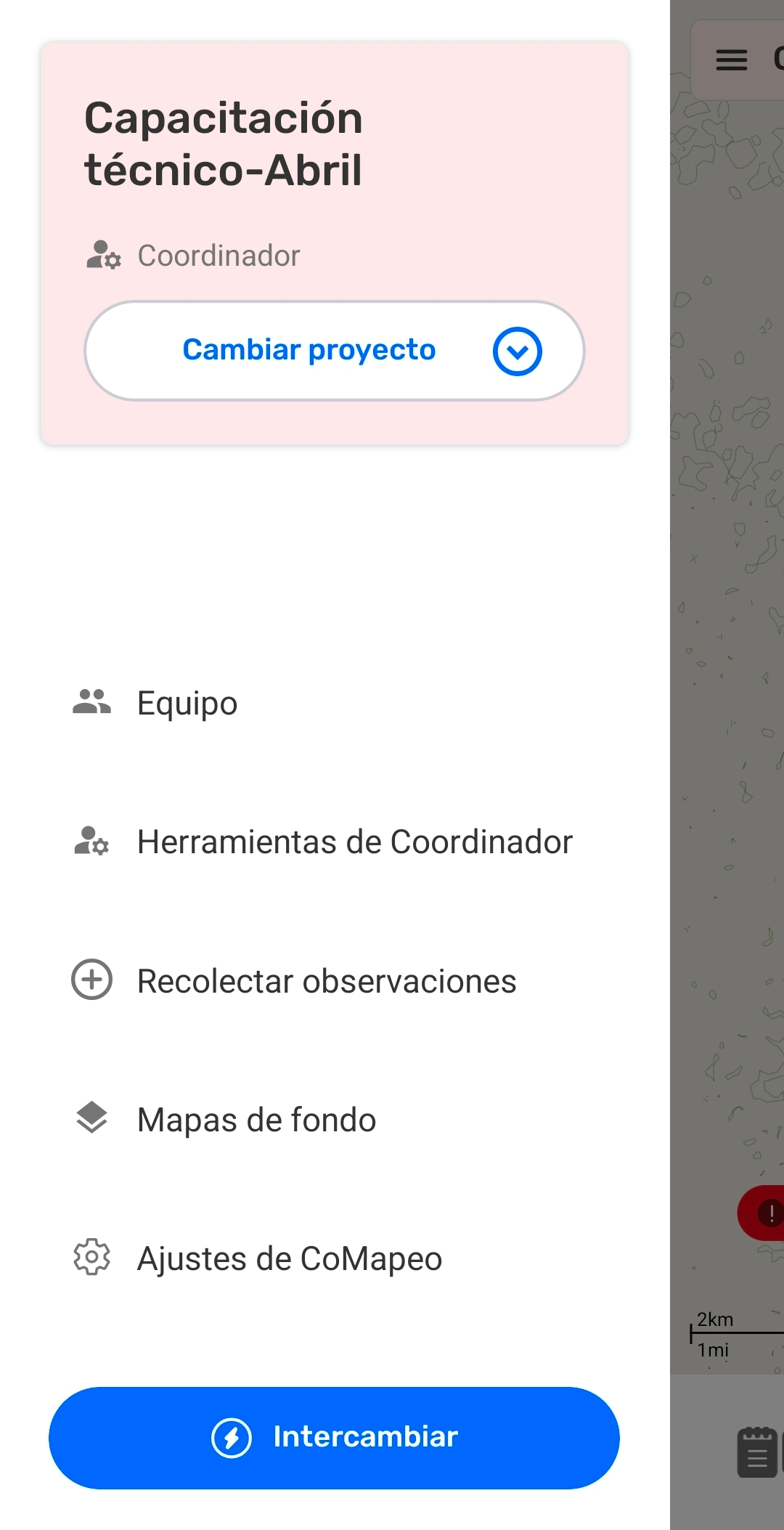
Task: Open the Equipo menu item
Action: [334, 703]
